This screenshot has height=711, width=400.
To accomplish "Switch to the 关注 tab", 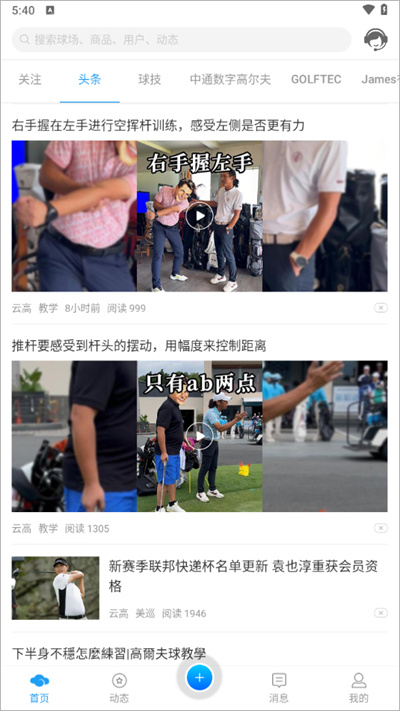I will [x=30, y=79].
